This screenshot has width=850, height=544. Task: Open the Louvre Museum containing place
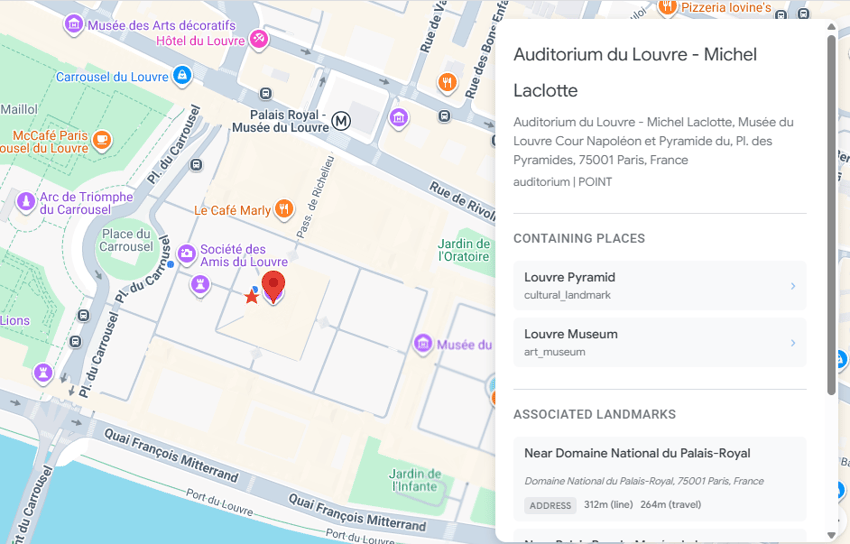[x=659, y=342]
